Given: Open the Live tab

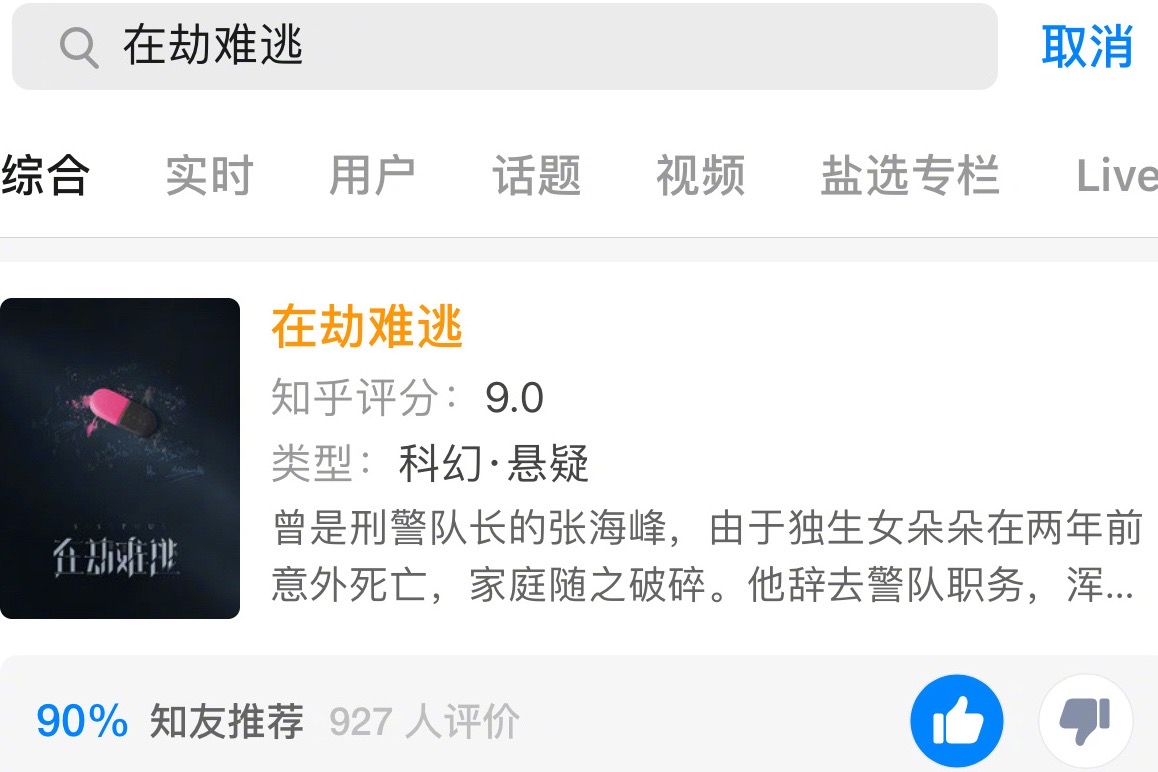Looking at the screenshot, I should coord(1116,176).
